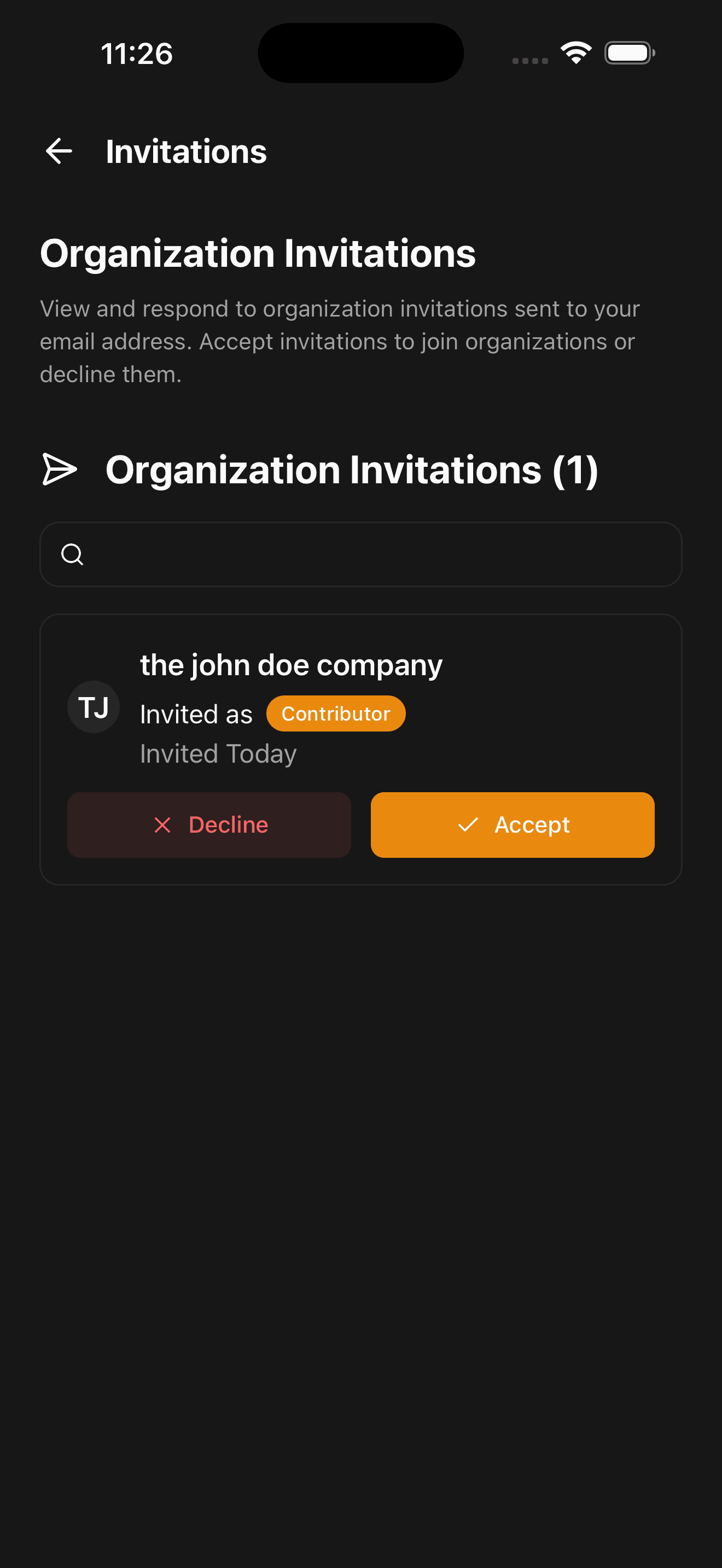Expand the Organization Invitations section header
The width and height of the screenshot is (722, 1568).
pos(351,469)
